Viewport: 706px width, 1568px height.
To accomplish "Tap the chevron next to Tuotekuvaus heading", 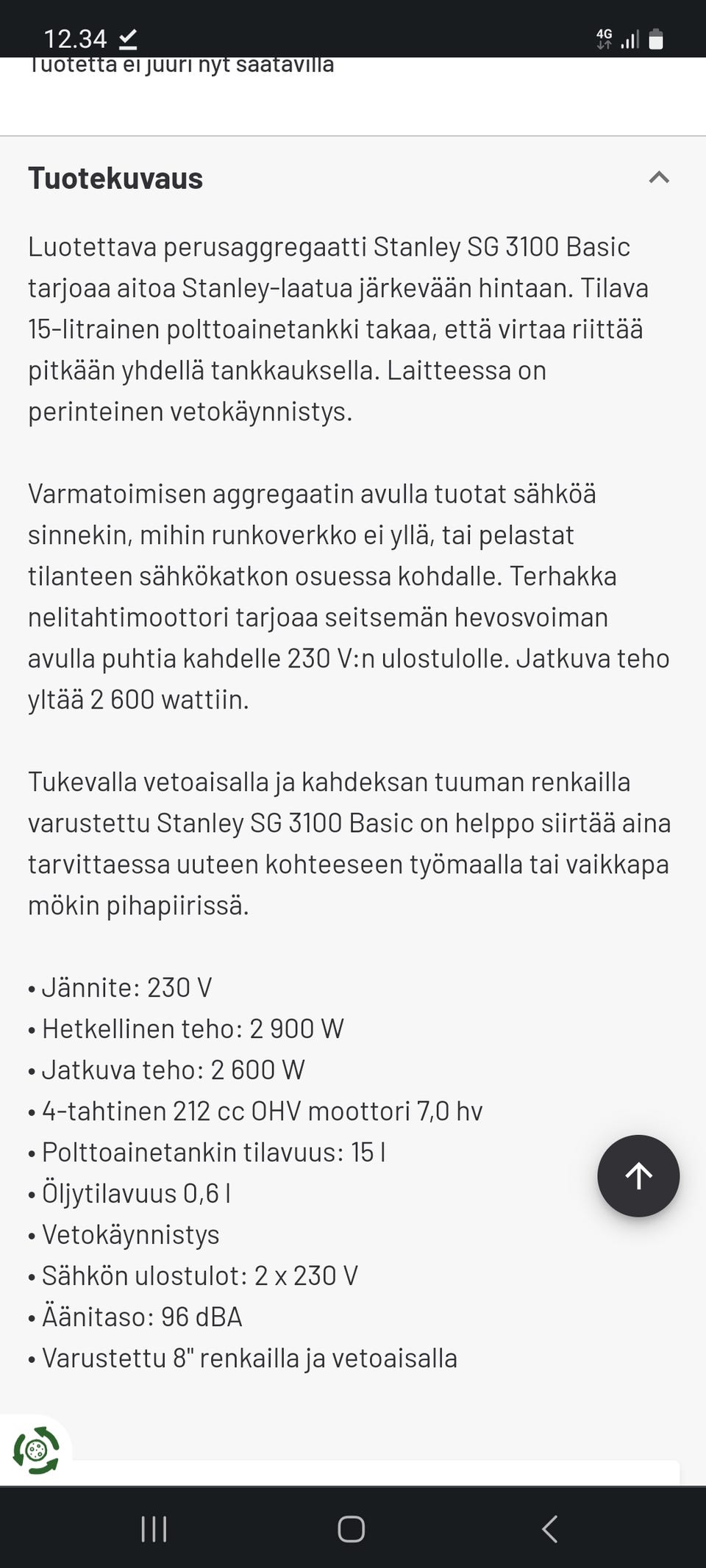I will [660, 177].
